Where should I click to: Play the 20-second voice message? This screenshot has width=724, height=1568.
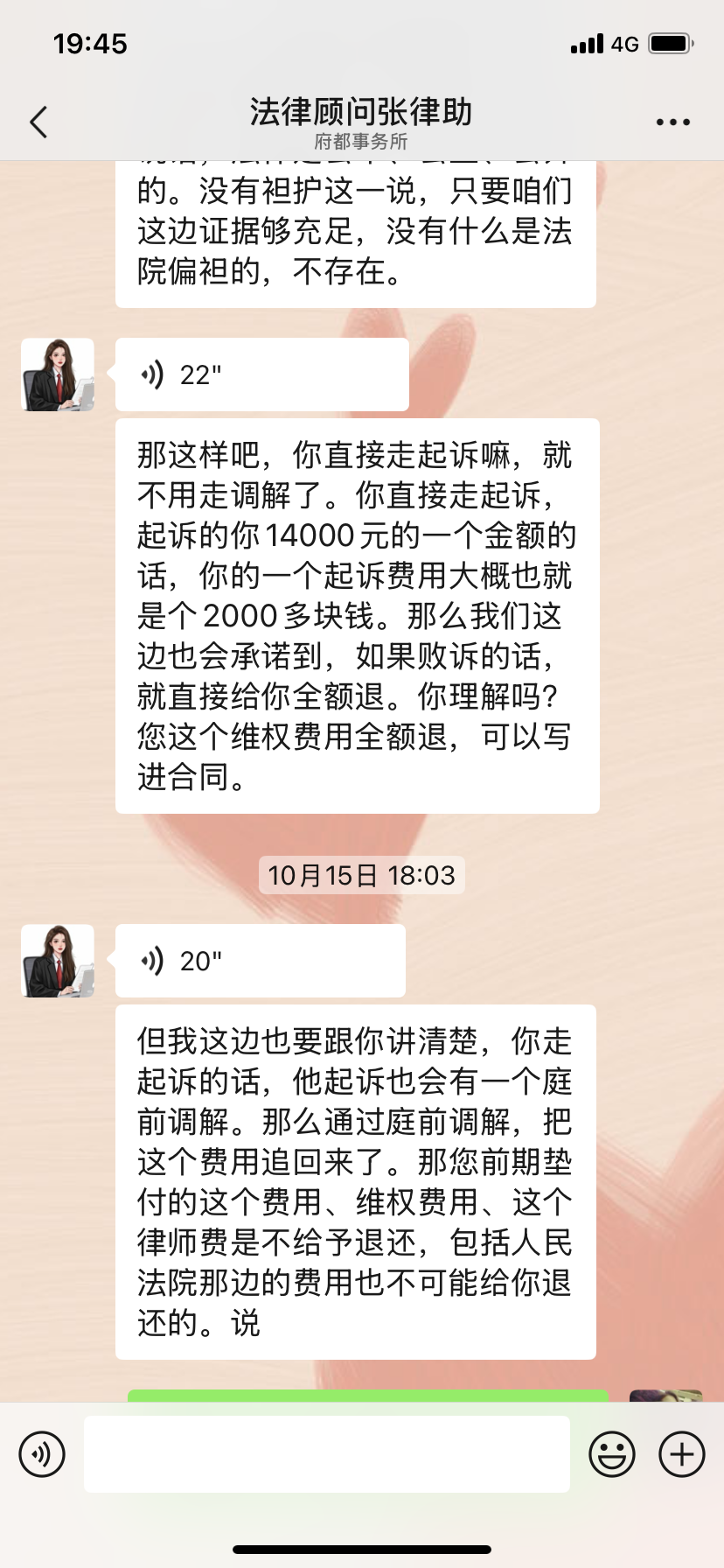260,961
